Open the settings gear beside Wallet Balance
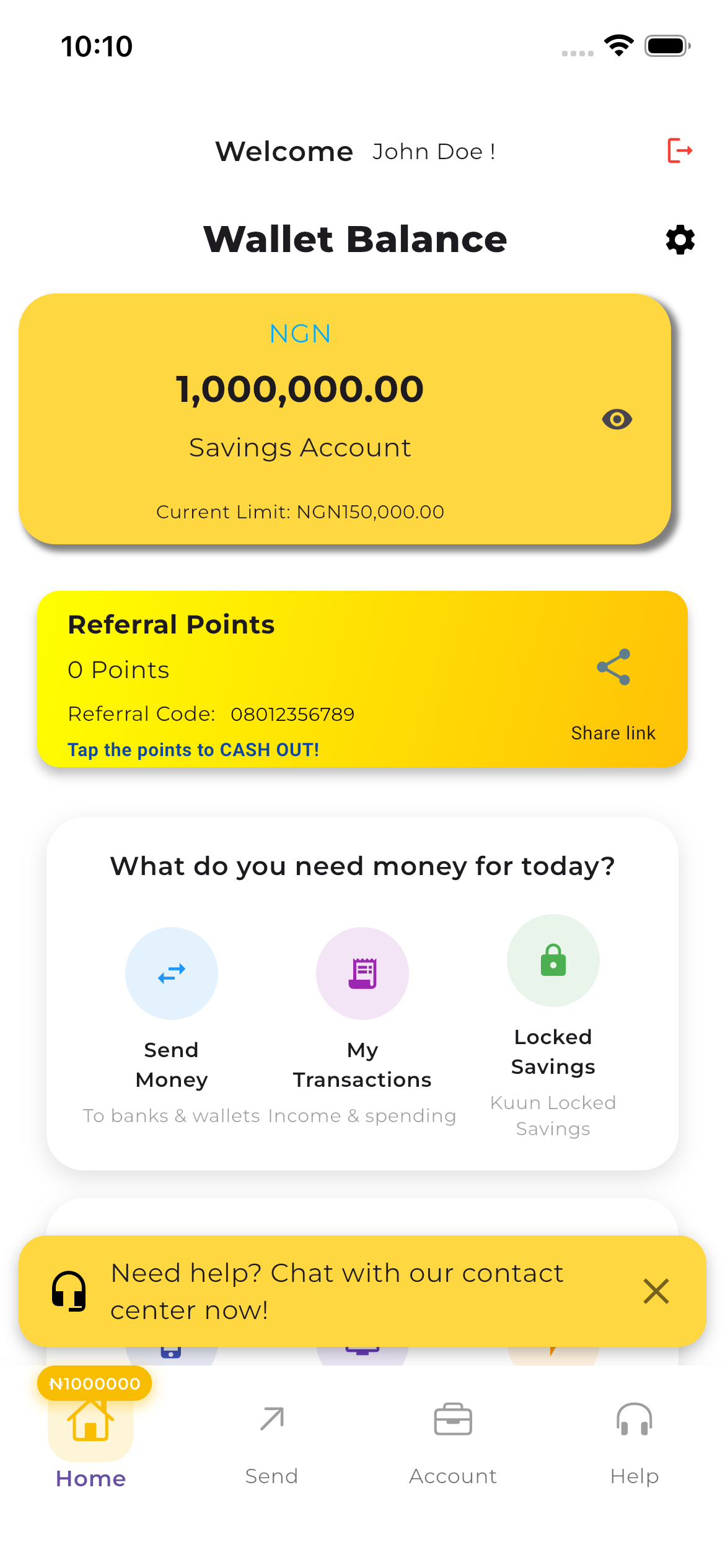Viewport: 725px width, 1568px height. tap(680, 240)
